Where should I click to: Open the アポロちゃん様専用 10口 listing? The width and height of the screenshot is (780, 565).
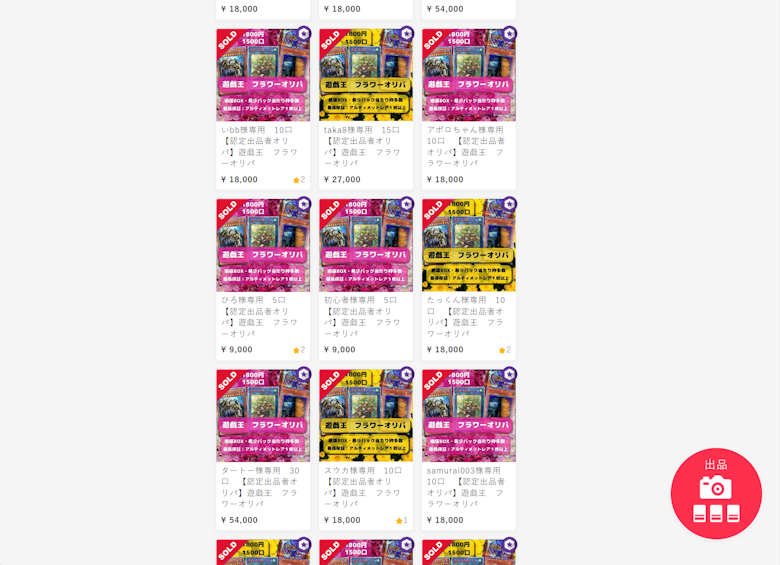(468, 76)
